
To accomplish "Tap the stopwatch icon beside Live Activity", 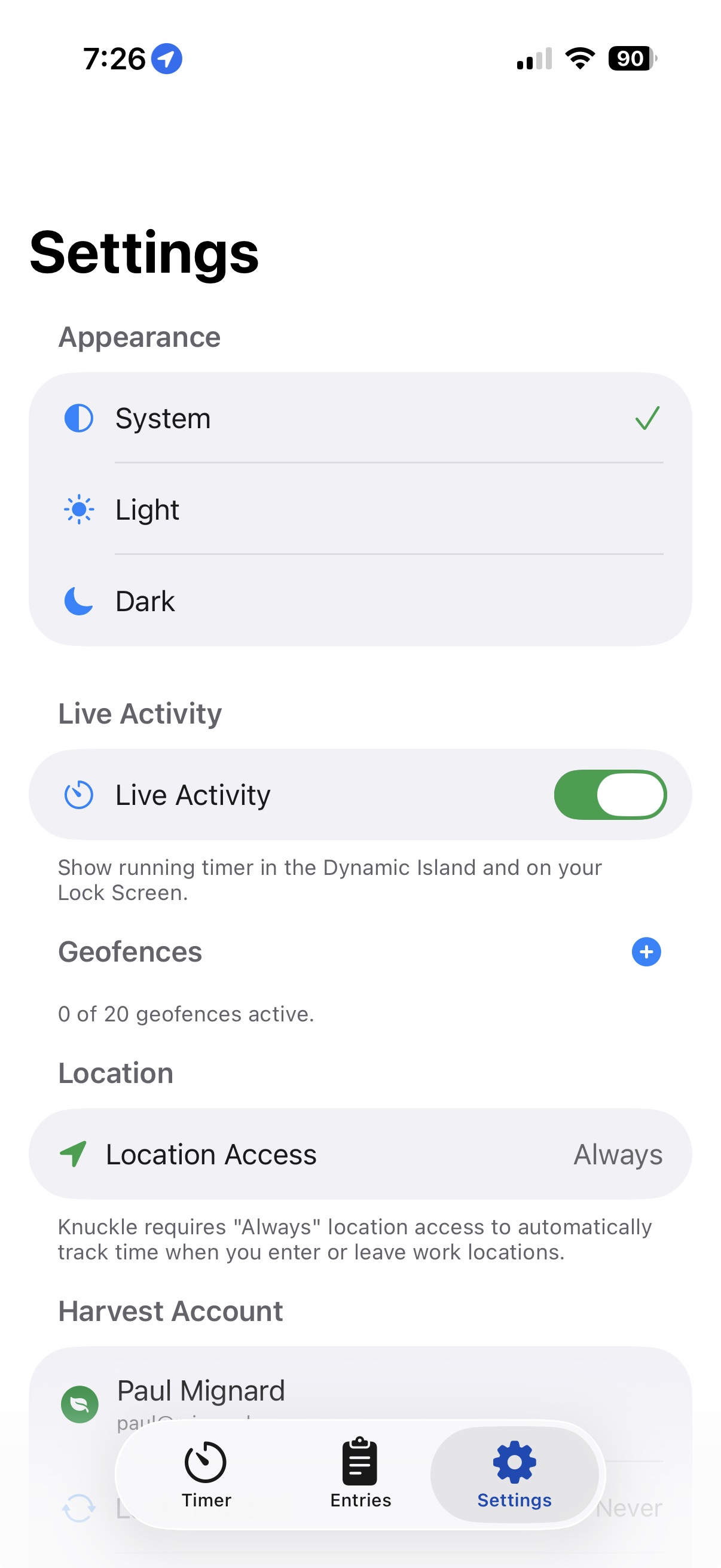I will (78, 794).
